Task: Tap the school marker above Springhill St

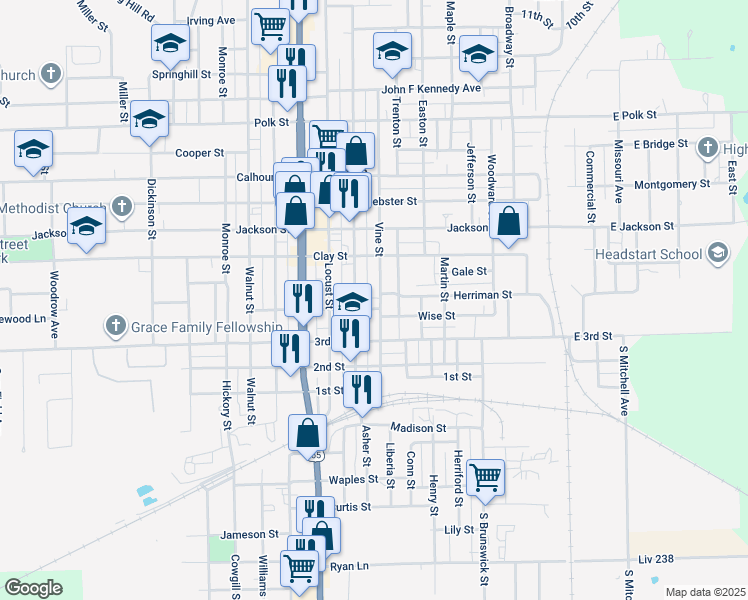Action: [170, 45]
